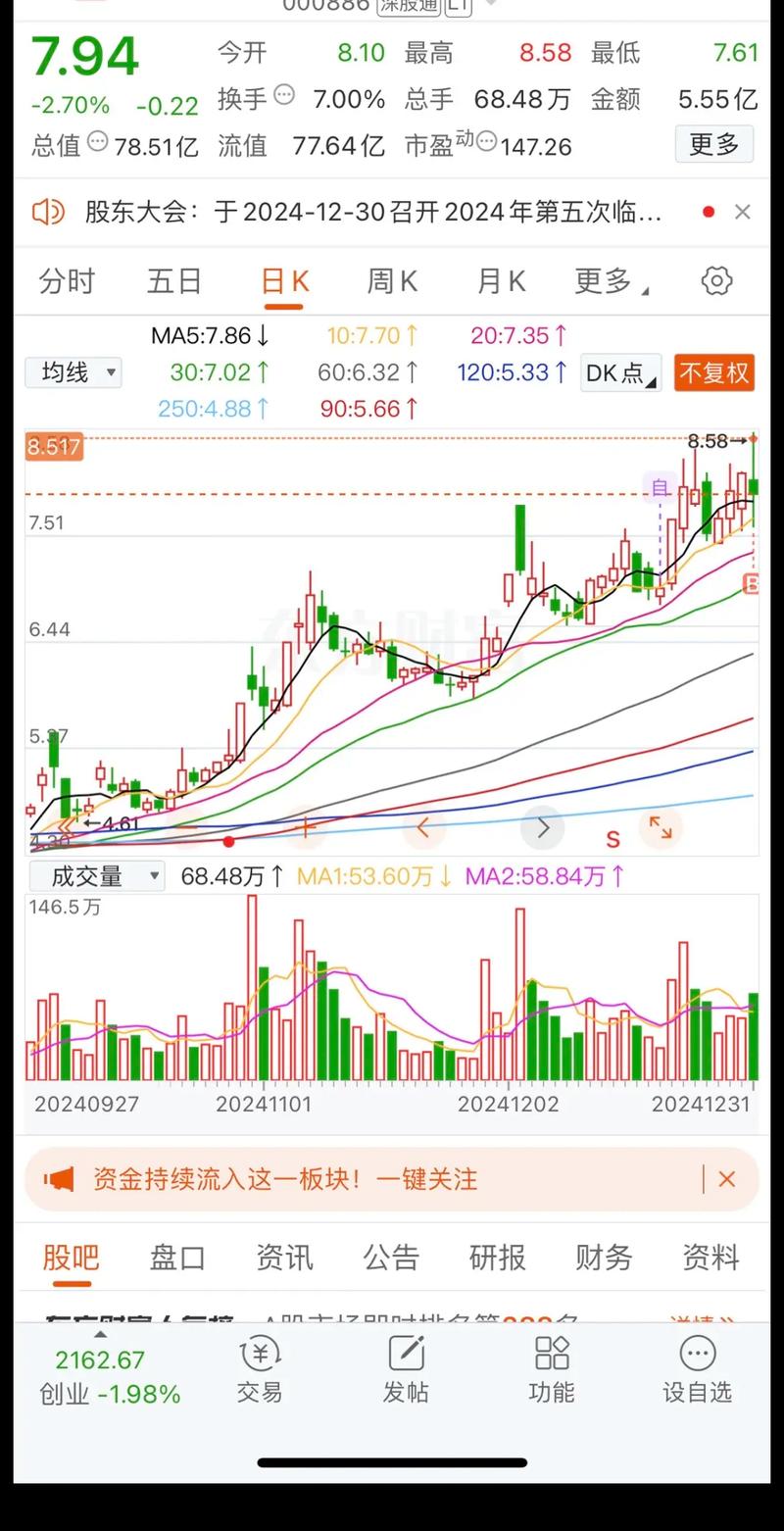Tap the info icon next to 换手

284,95
